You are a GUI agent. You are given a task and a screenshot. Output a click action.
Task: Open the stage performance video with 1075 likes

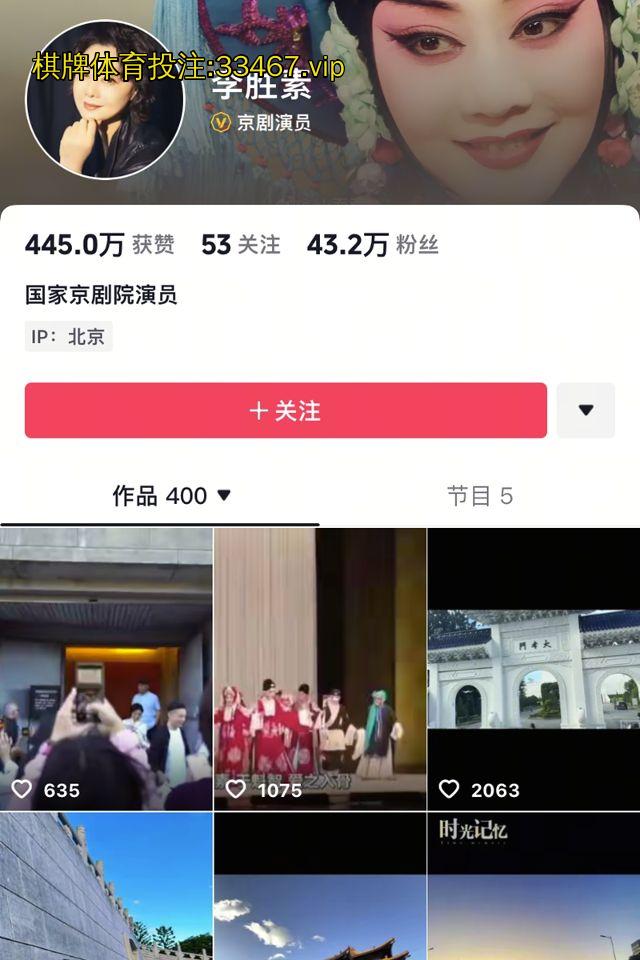(319, 668)
